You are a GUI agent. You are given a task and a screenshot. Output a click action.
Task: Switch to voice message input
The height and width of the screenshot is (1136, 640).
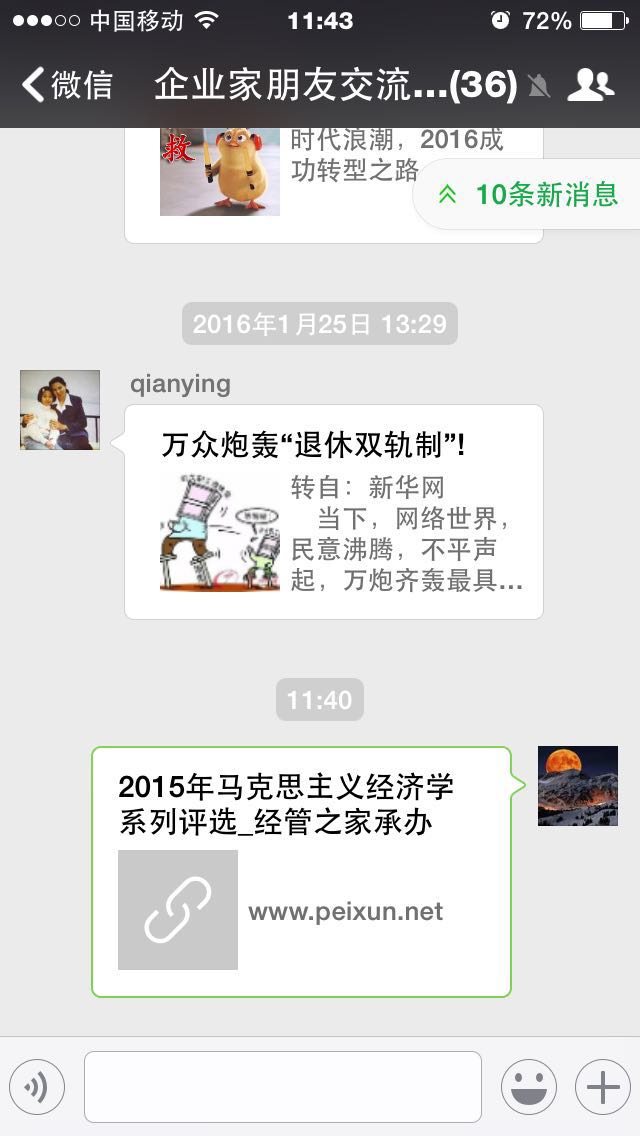[37, 1086]
